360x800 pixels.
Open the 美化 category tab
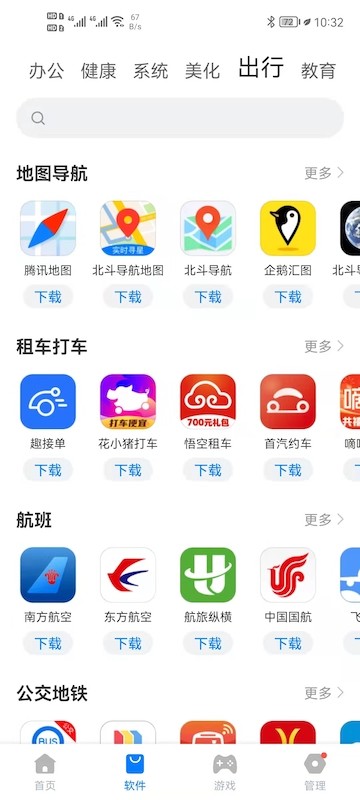202,70
